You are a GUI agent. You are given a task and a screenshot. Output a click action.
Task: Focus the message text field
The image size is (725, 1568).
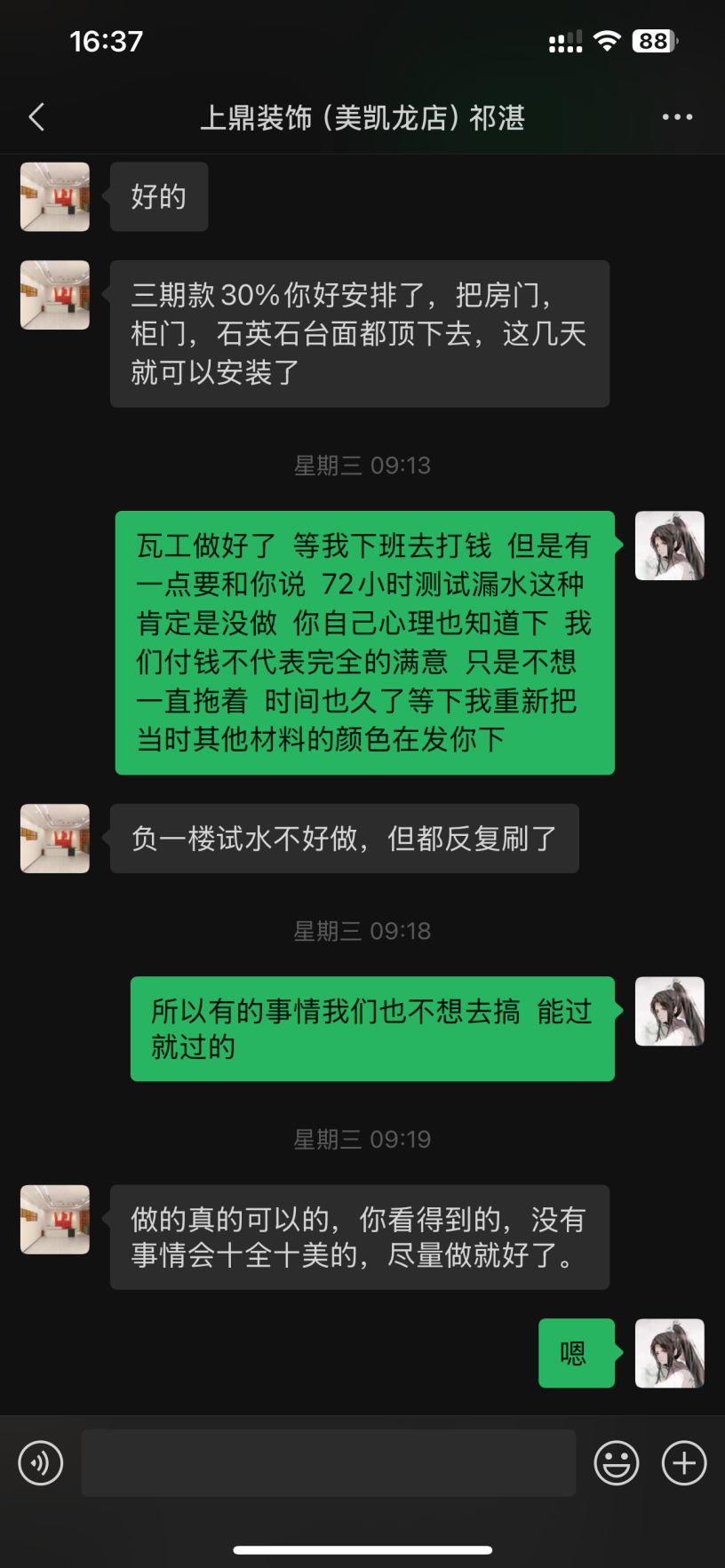pos(328,1463)
